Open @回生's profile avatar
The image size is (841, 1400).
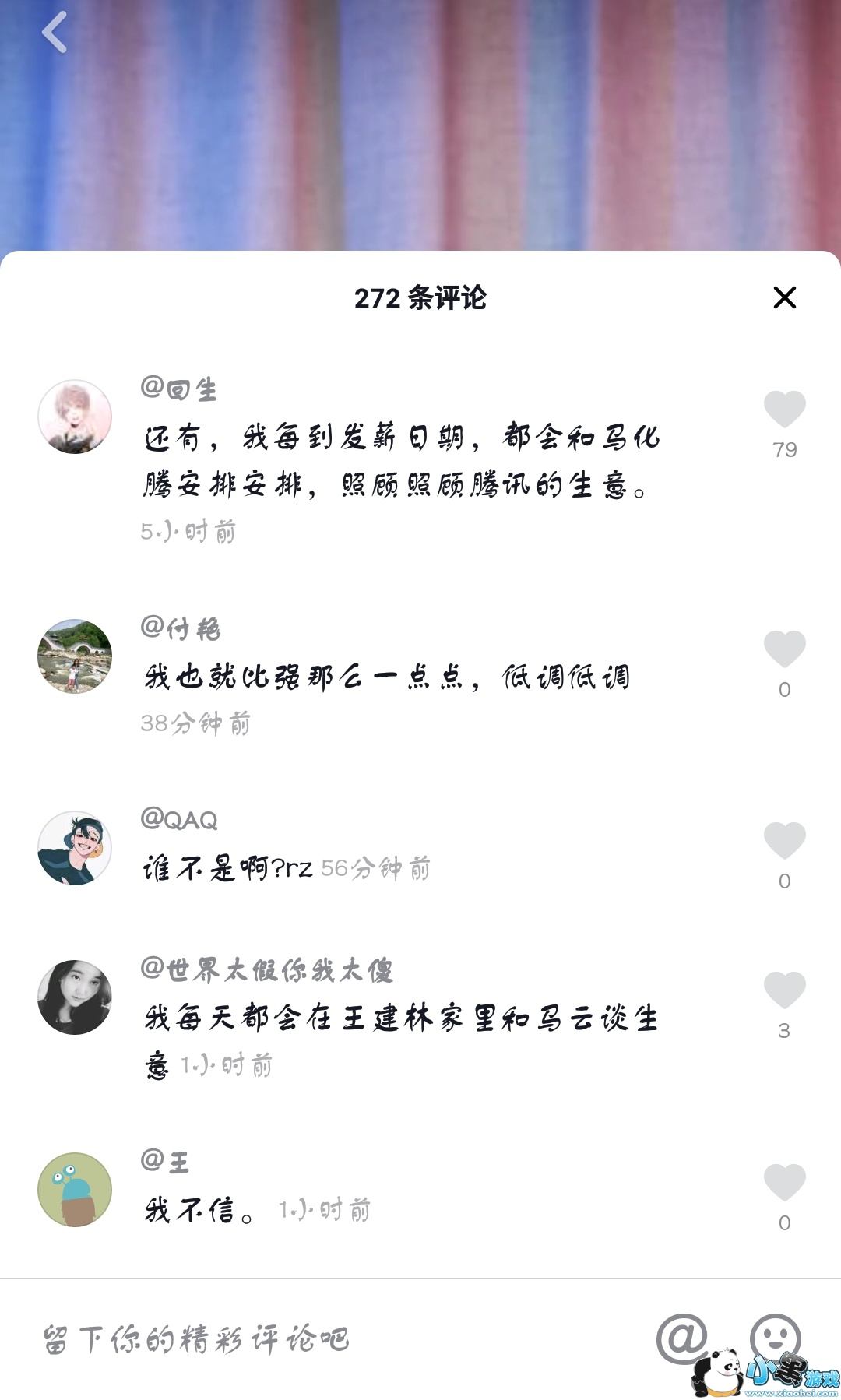(75, 417)
